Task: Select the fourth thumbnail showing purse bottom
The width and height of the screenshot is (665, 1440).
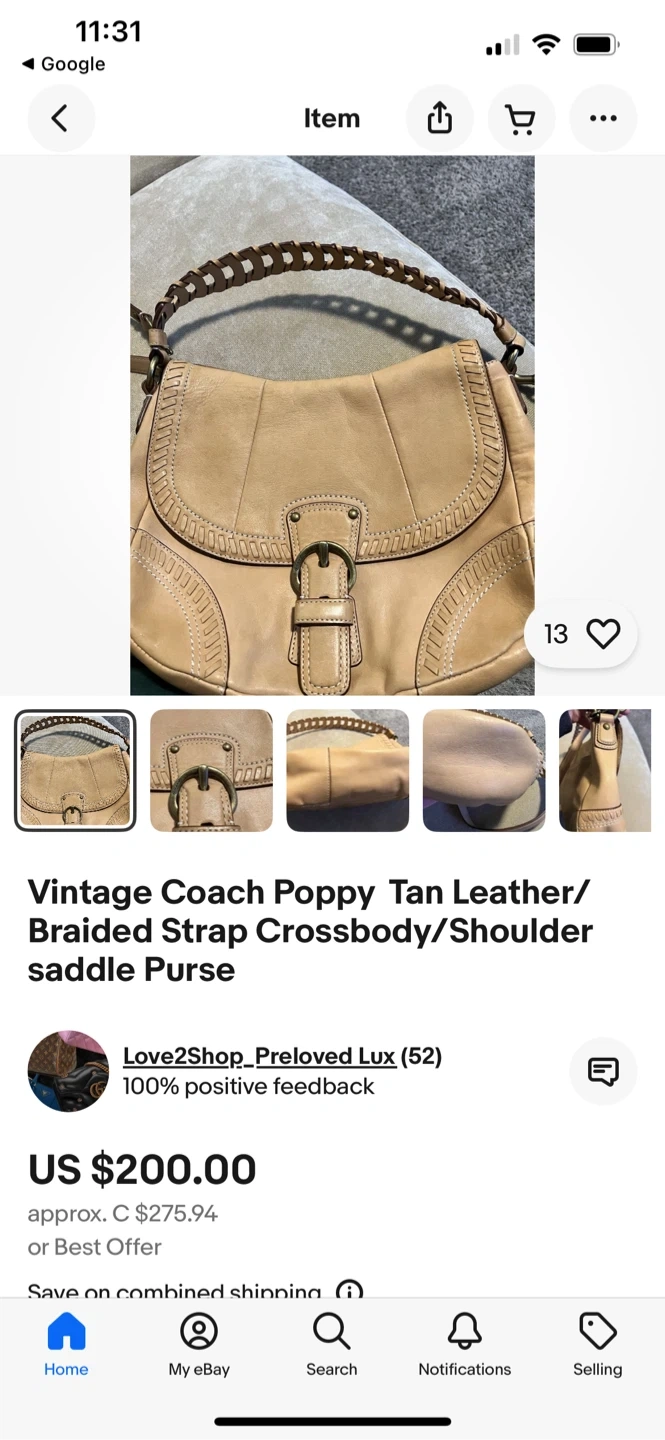Action: click(484, 770)
